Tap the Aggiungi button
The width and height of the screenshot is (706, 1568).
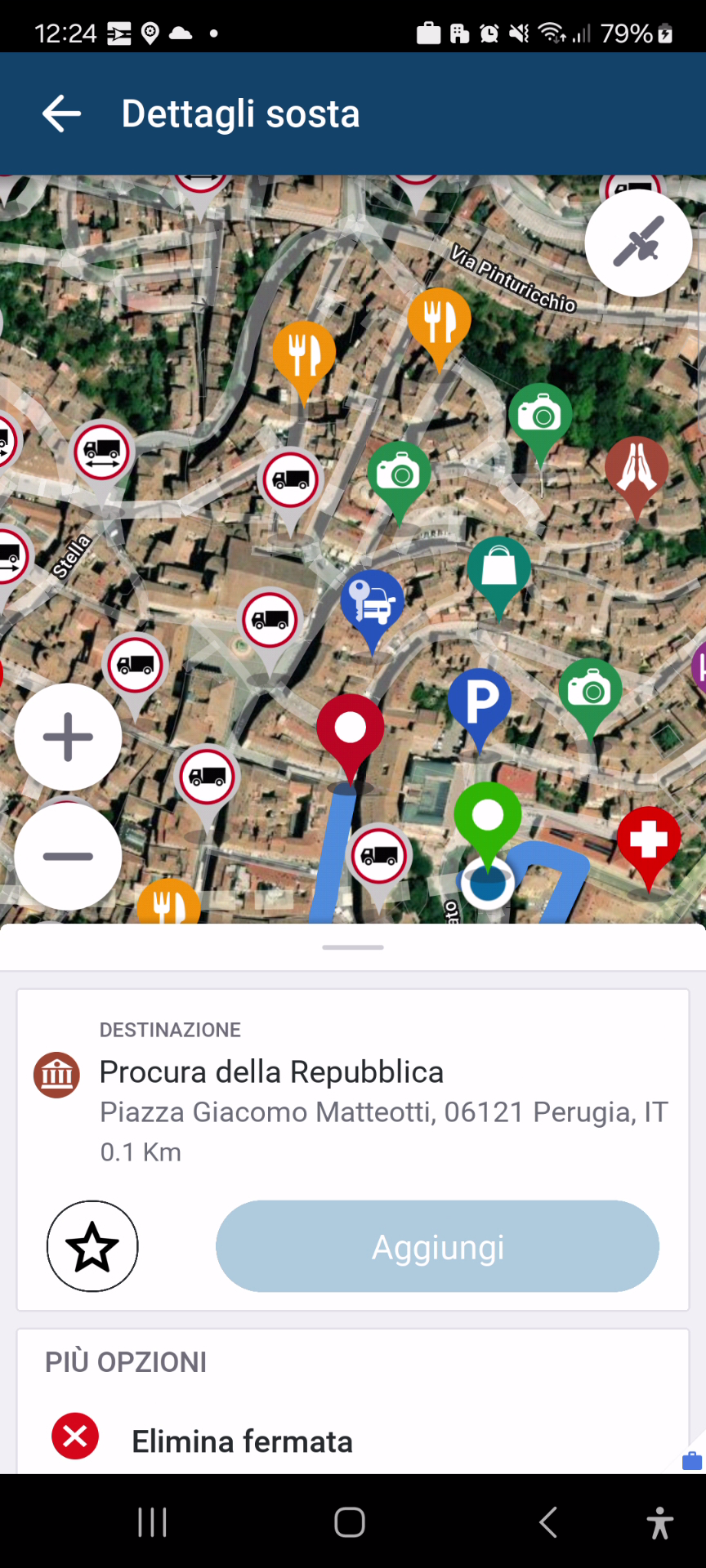[437, 1246]
